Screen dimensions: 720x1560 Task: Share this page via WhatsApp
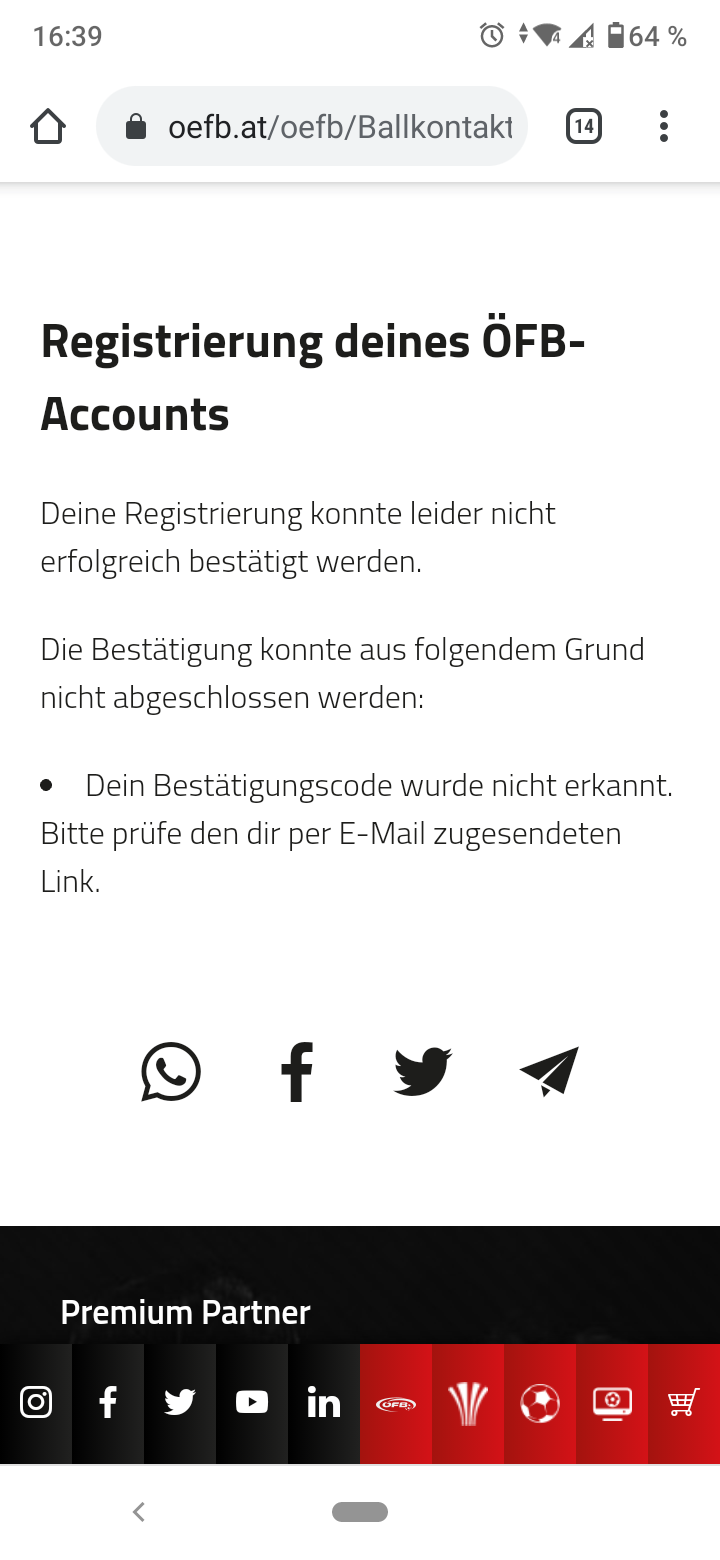(171, 1072)
